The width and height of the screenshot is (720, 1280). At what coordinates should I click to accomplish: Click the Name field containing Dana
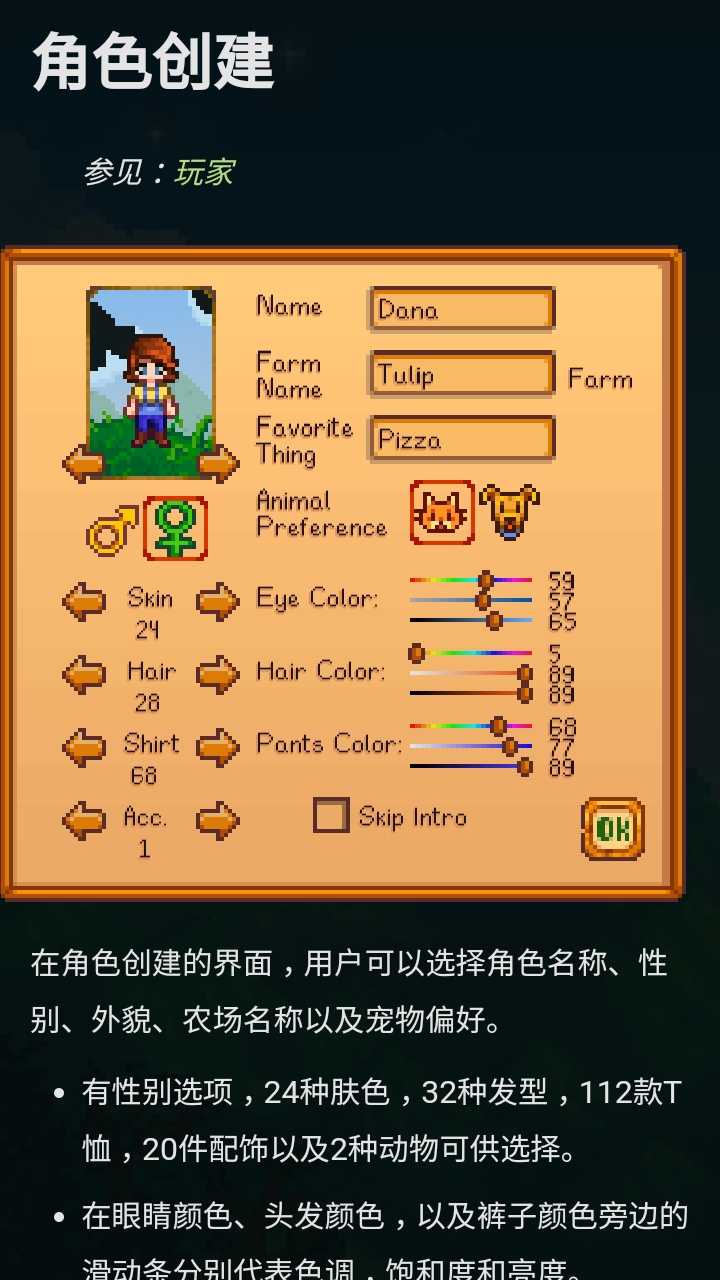[461, 309]
